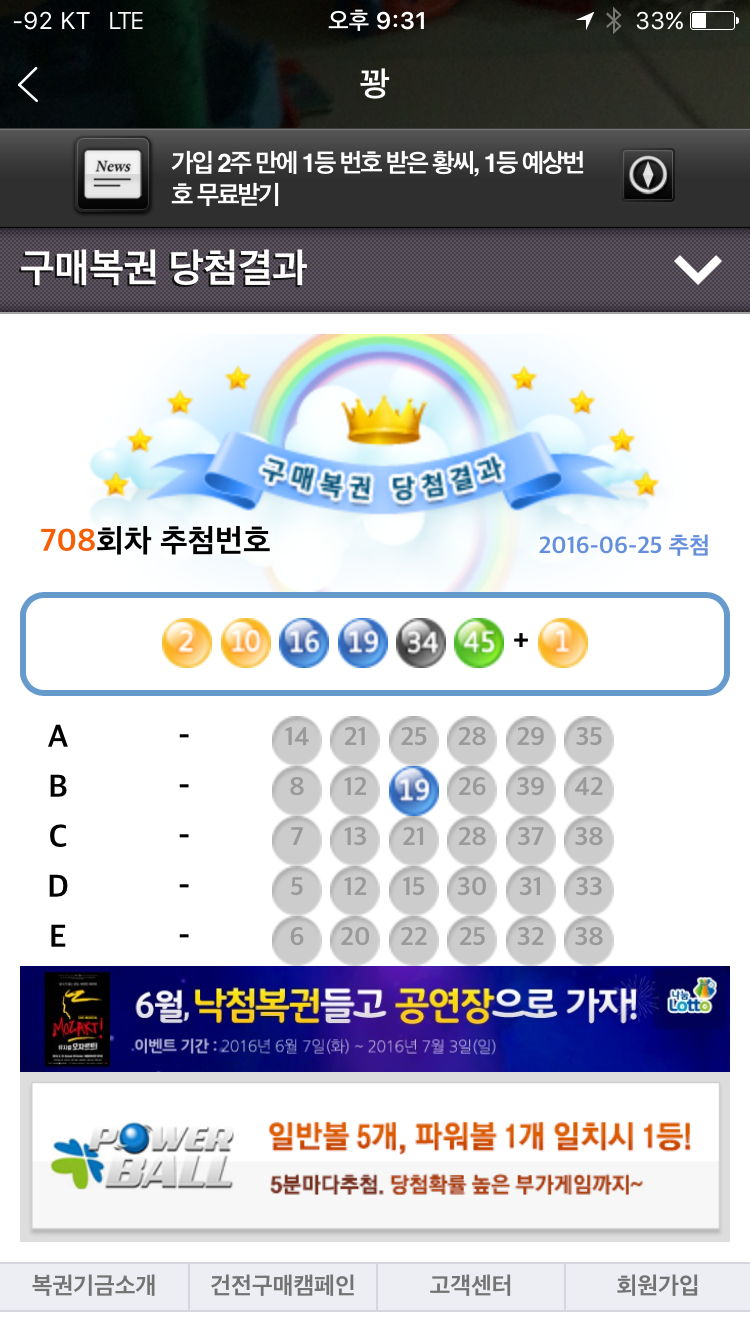Screen dimensions: 750x1334
Task: Tap the compass icon beside the news headline
Action: click(648, 176)
